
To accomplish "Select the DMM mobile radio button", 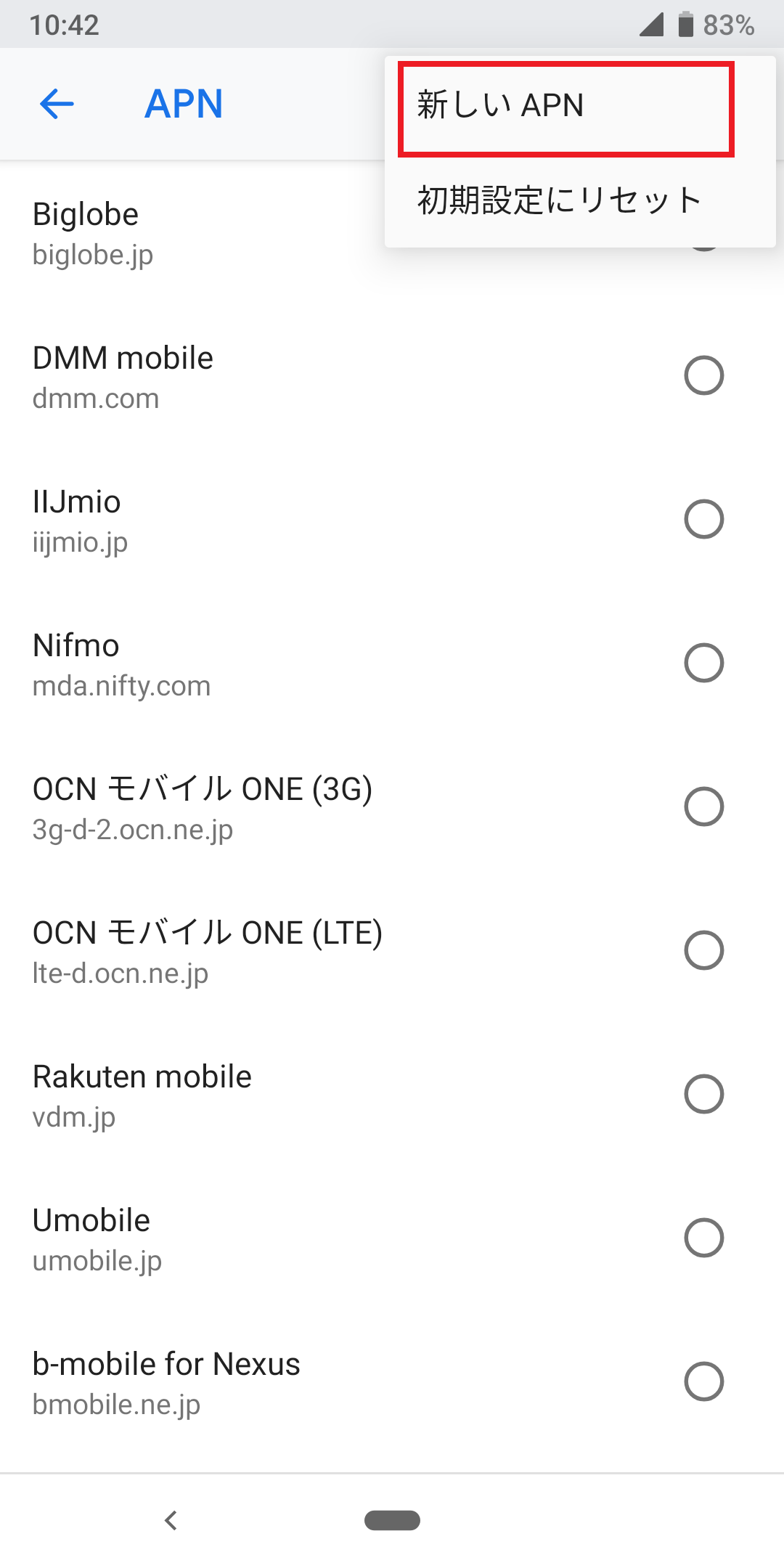I will point(705,375).
